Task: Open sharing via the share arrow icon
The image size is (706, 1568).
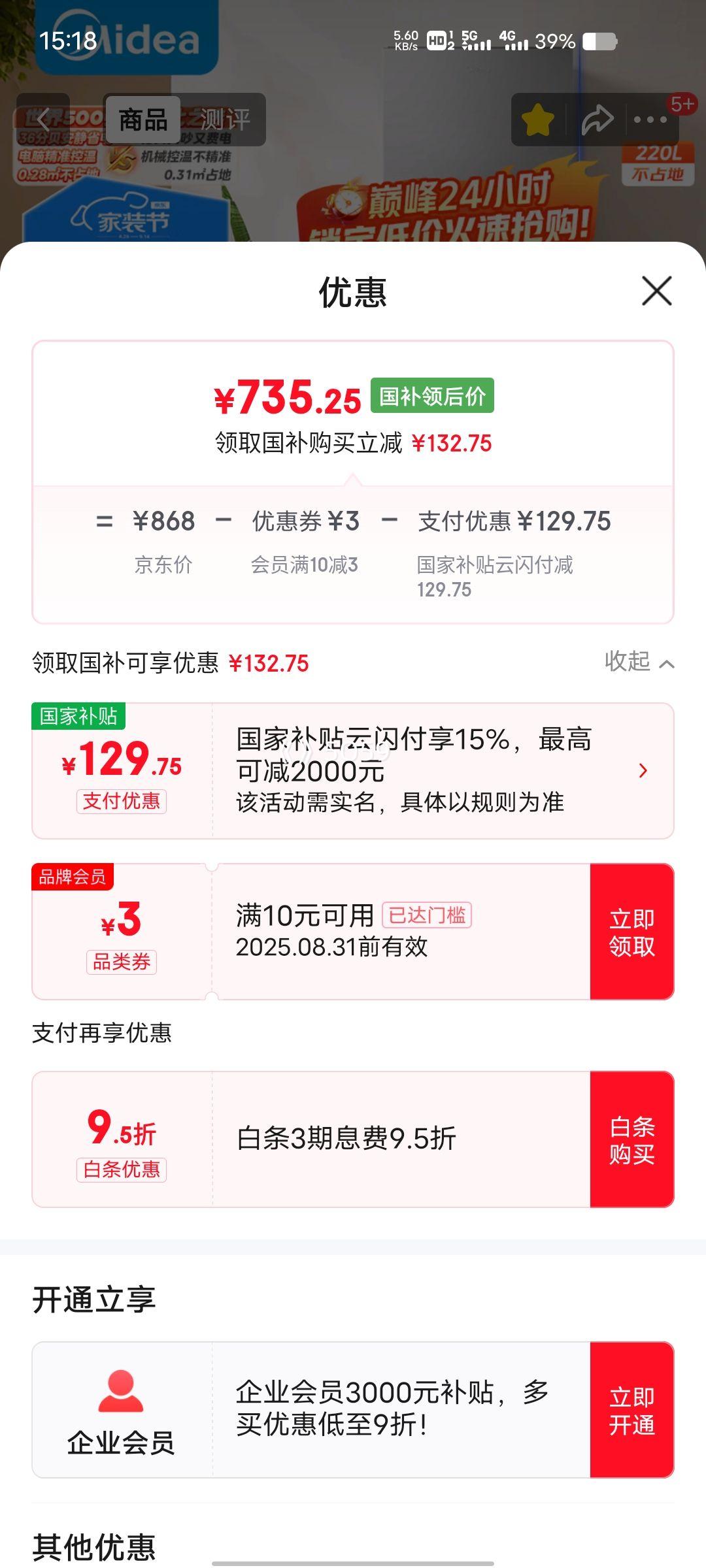Action: click(x=597, y=119)
